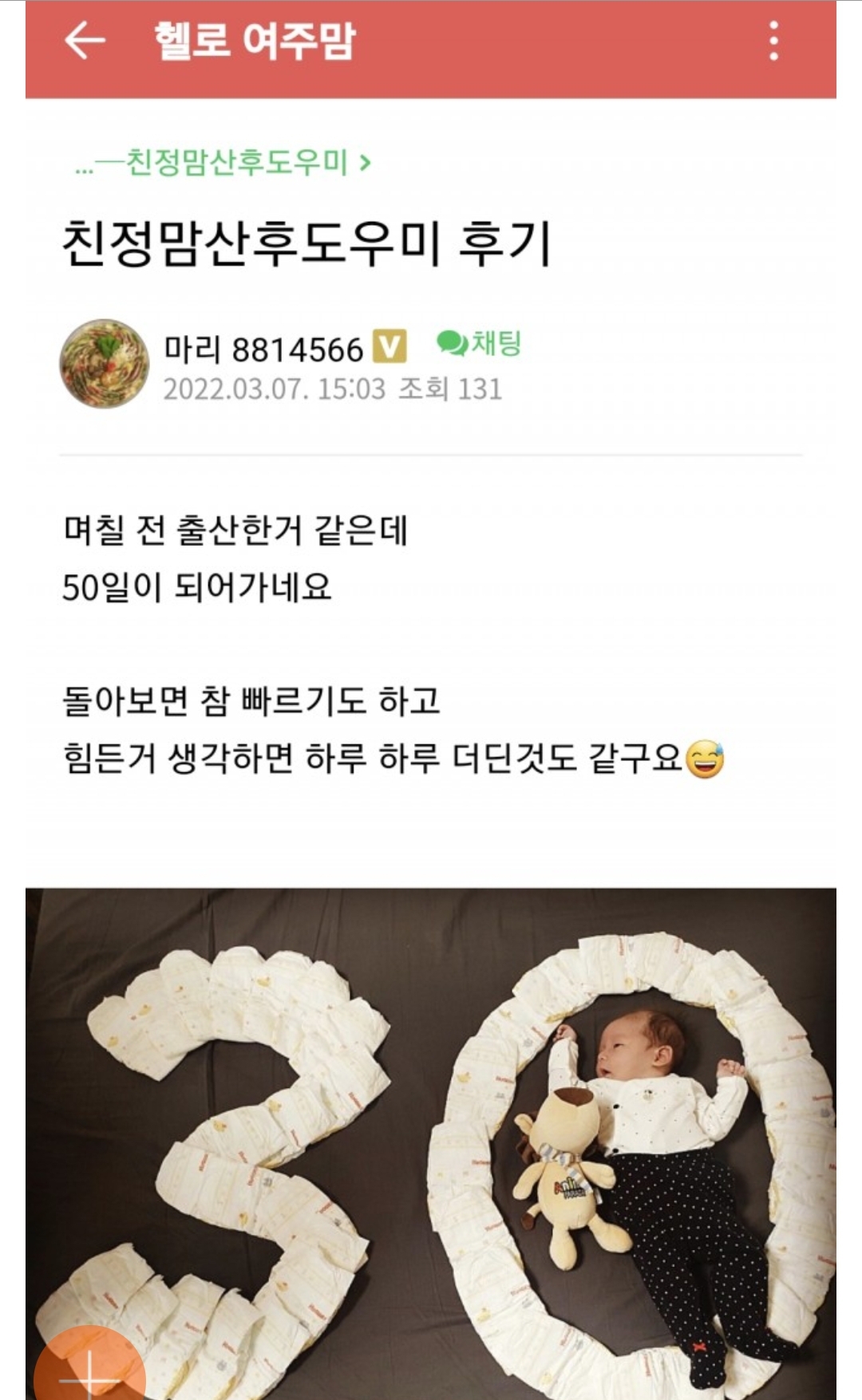This screenshot has width=862, height=1400.
Task: Open the three-dot overflow menu
Action: pyautogui.click(x=773, y=41)
